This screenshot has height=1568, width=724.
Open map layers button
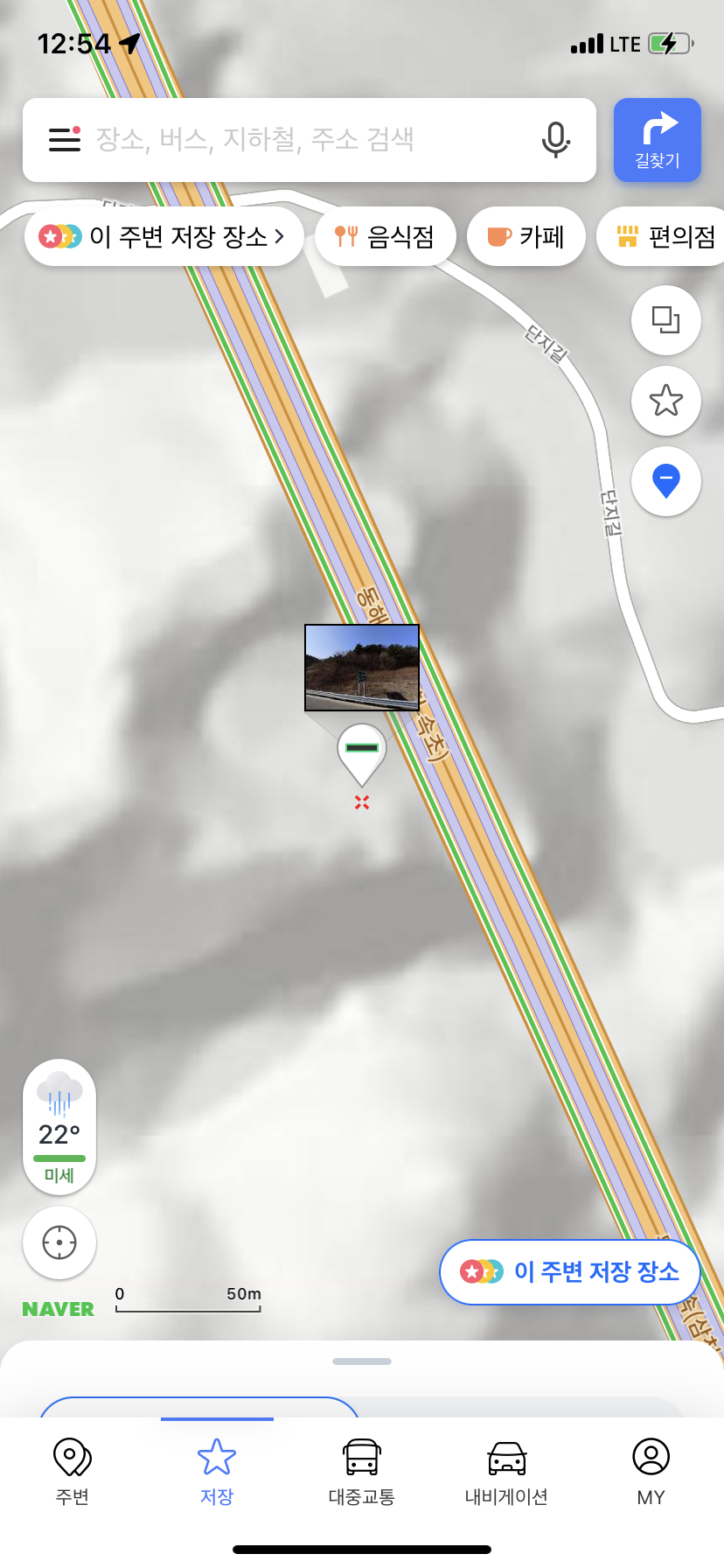point(665,320)
